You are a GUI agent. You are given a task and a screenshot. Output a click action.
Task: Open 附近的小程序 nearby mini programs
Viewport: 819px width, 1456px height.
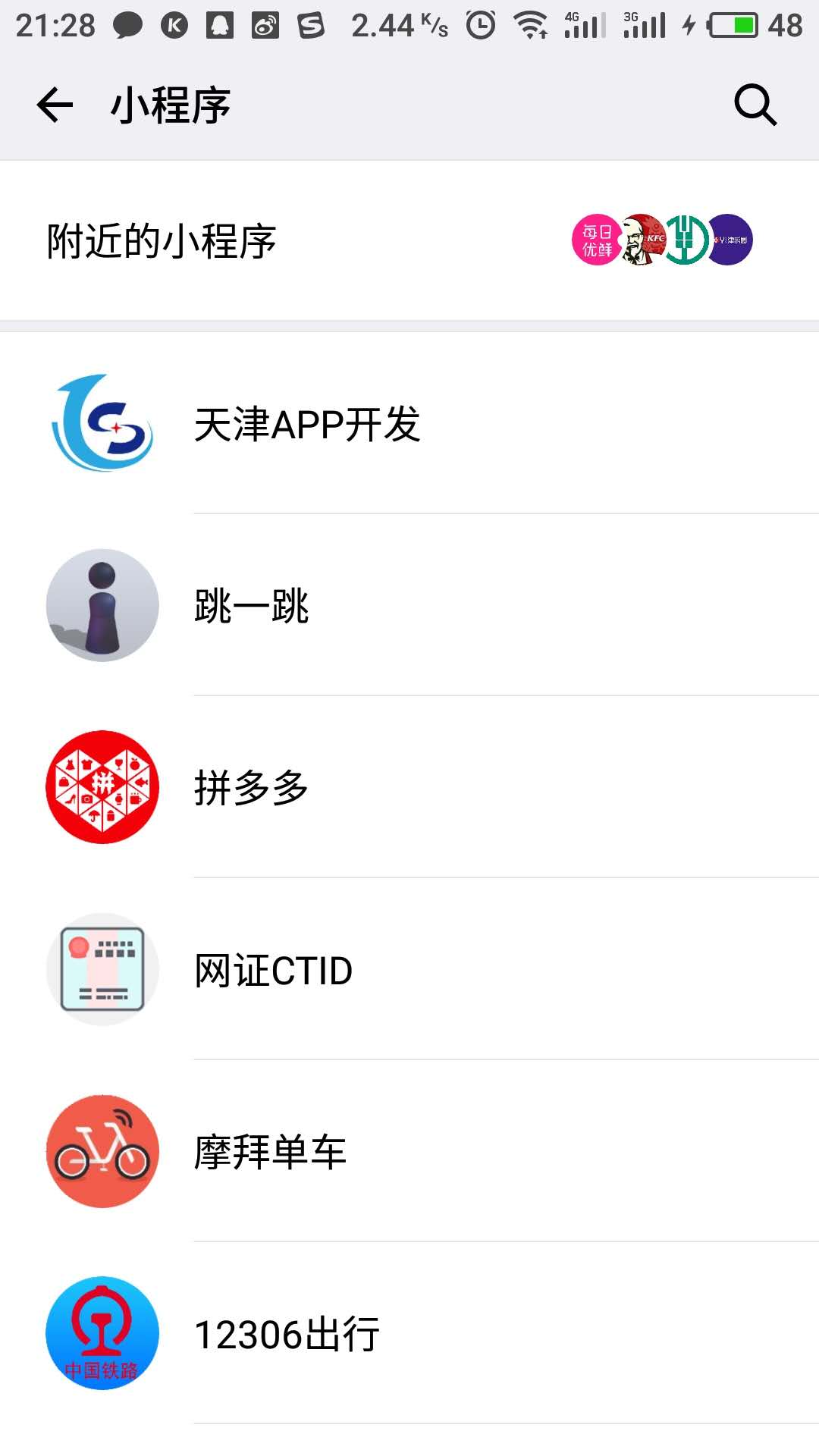(409, 241)
